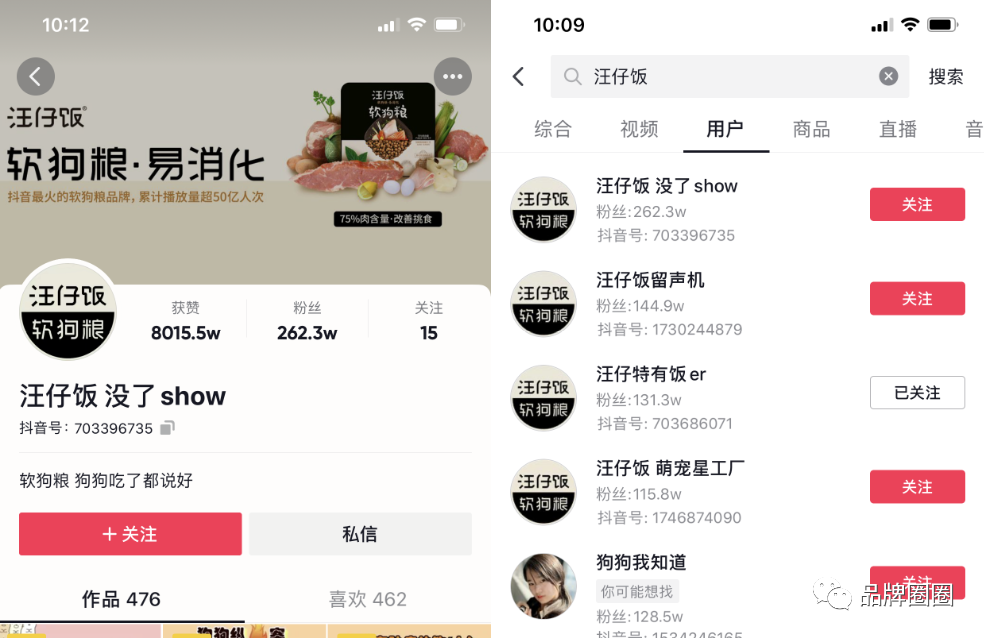
Task: Switch to the 作品 476 tab
Action: [121, 599]
